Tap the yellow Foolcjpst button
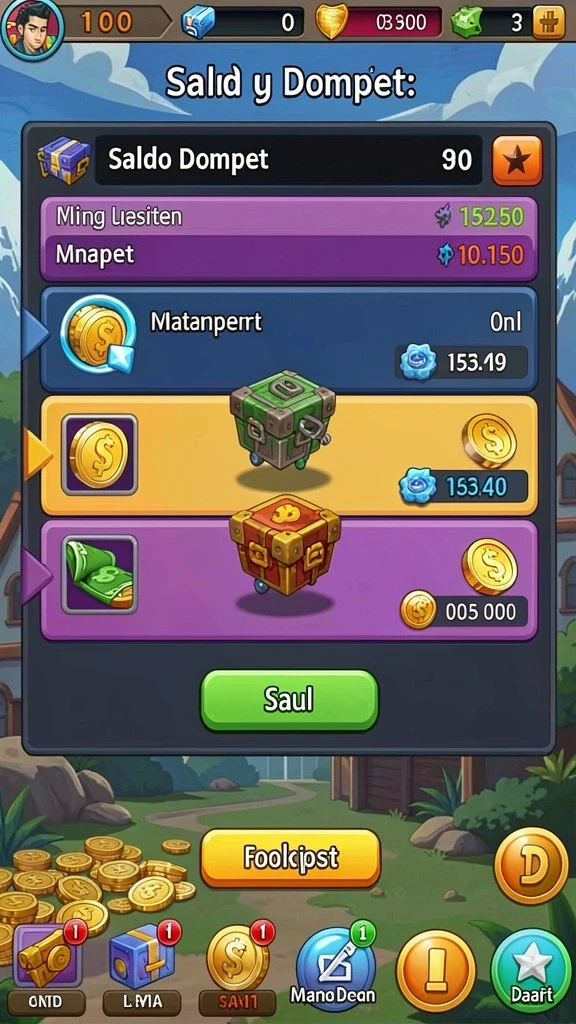Screen dimensions: 576x1024 (290, 858)
